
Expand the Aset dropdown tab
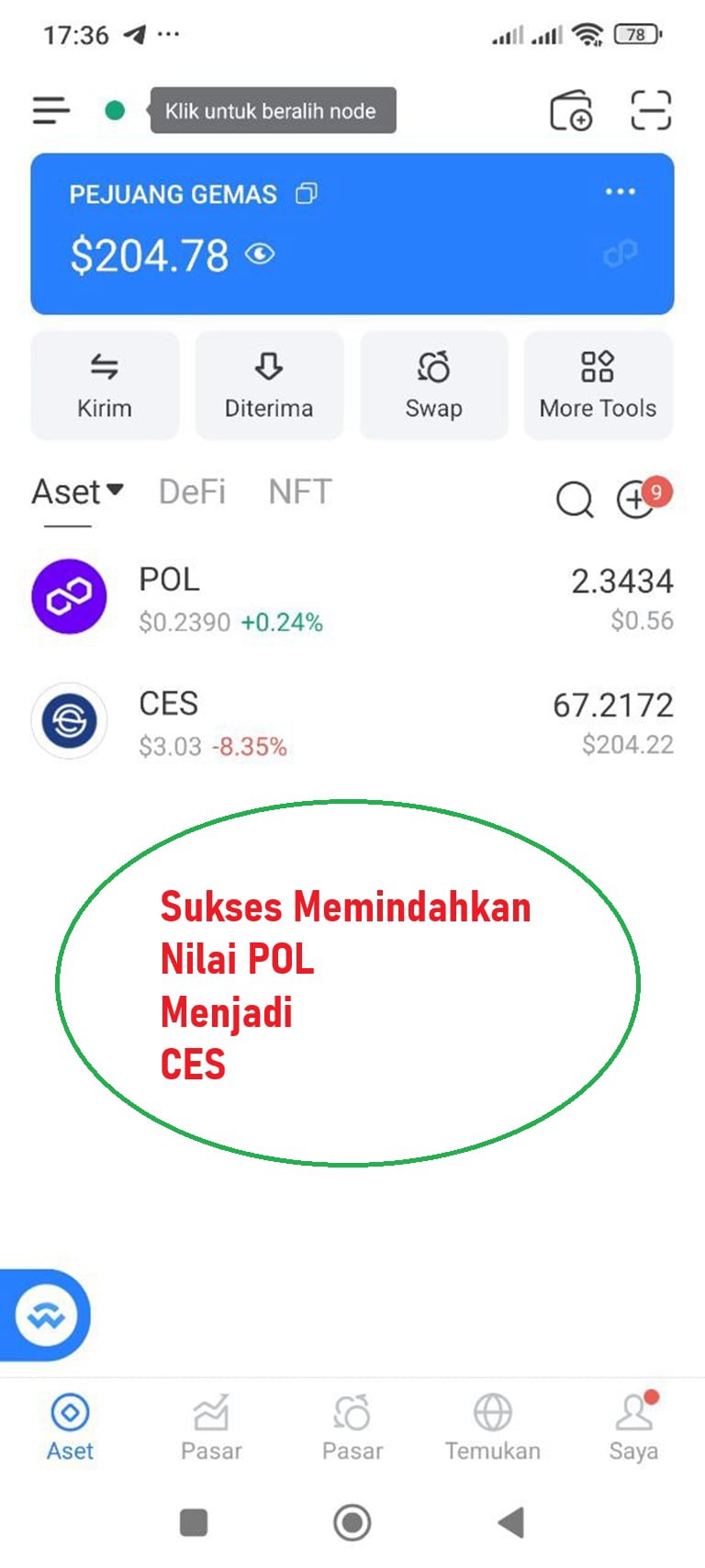click(77, 492)
